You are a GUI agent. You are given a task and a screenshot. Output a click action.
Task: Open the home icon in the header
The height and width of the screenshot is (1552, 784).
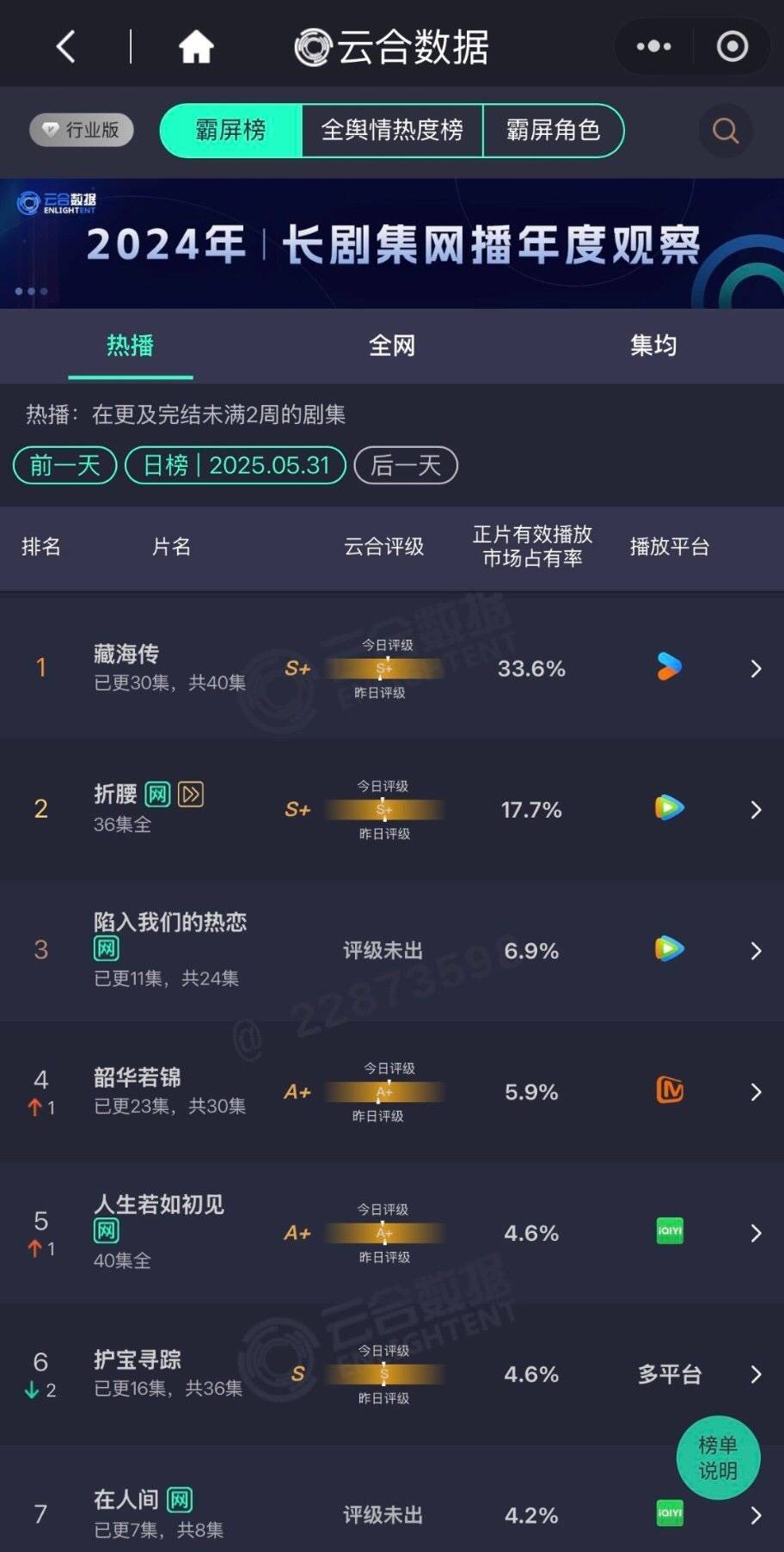click(196, 46)
